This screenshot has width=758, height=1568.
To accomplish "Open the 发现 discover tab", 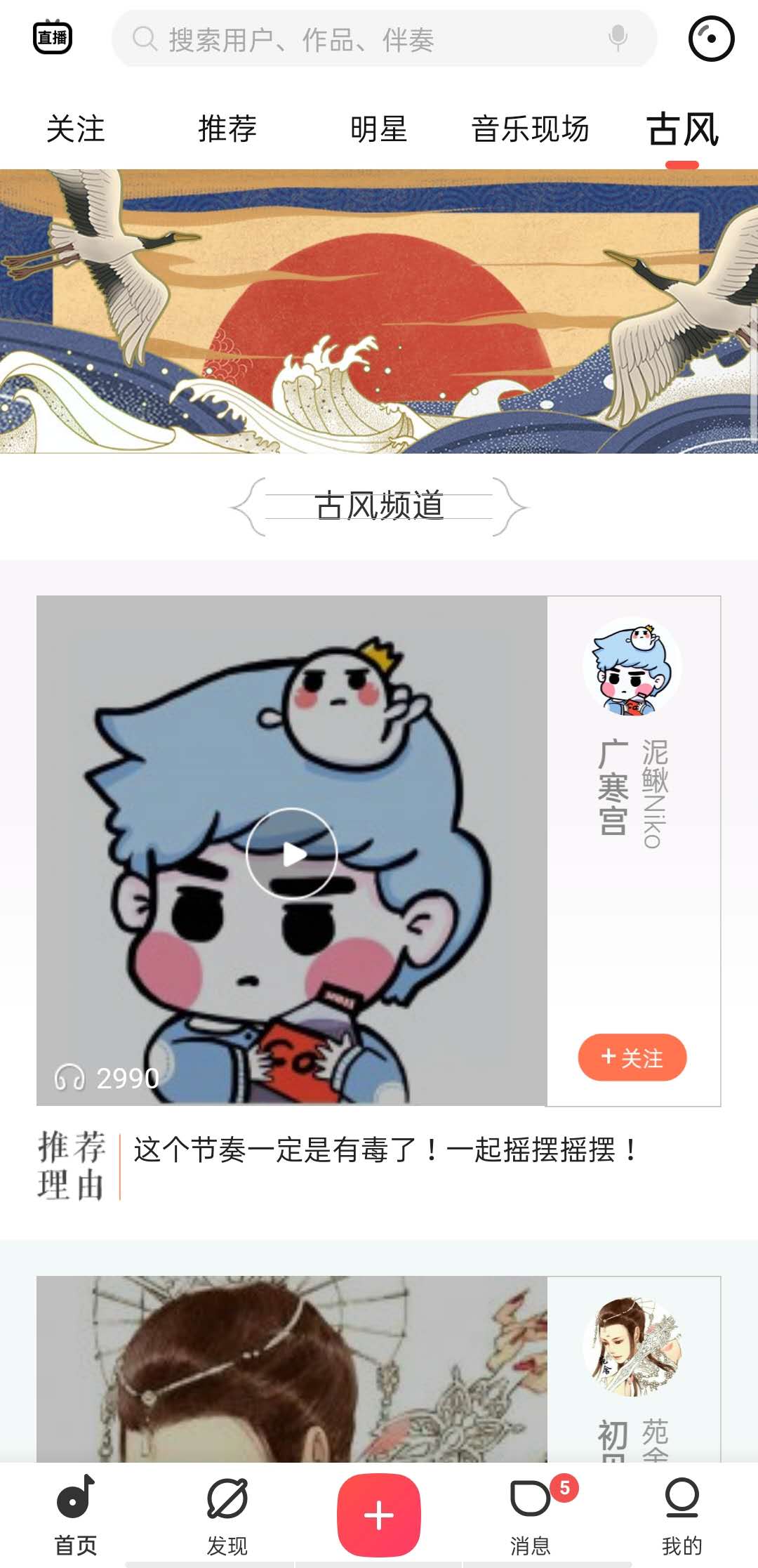I will 227,1515.
